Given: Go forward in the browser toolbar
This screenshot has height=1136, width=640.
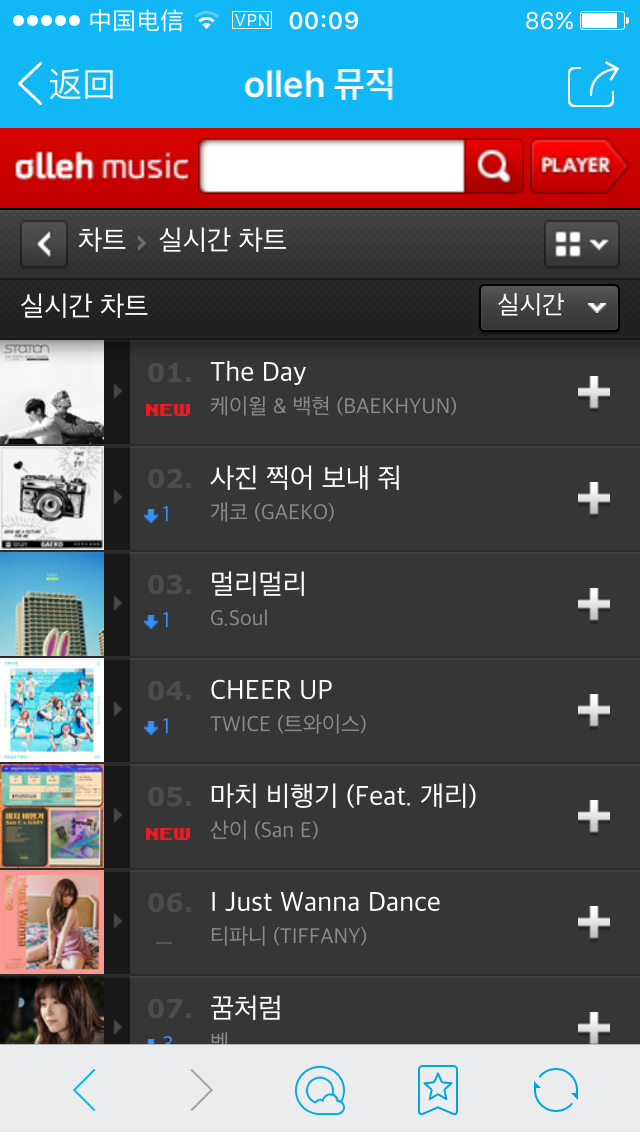Looking at the screenshot, I should click(x=201, y=1090).
